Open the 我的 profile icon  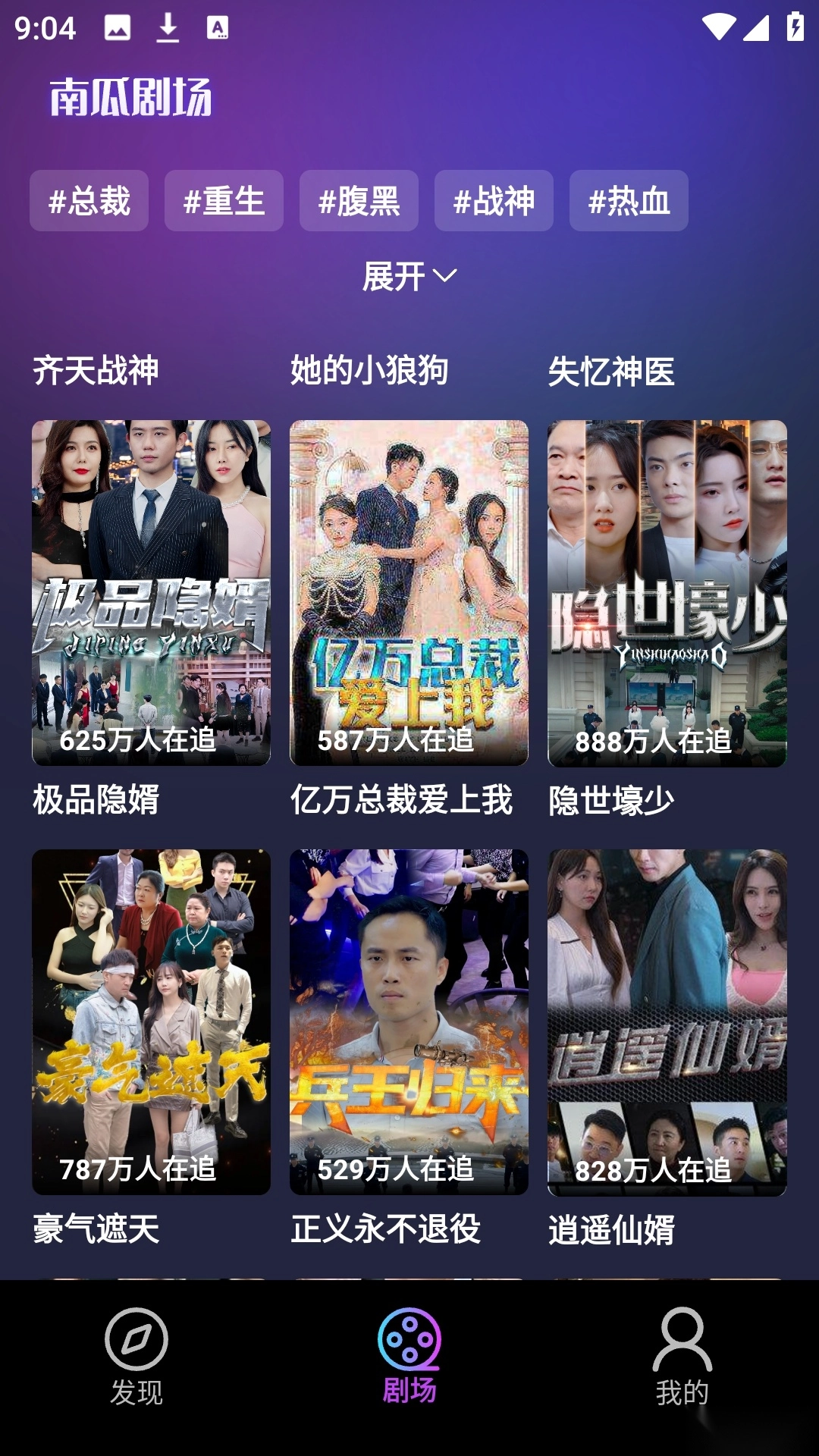[681, 1339]
